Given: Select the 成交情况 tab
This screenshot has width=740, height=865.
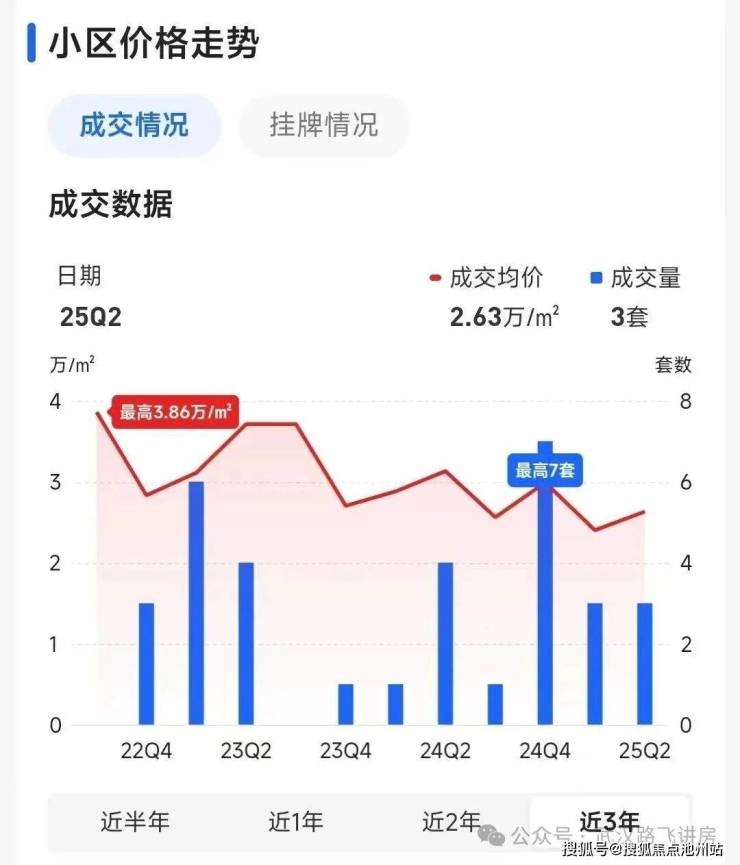Looking at the screenshot, I should pos(134,126).
